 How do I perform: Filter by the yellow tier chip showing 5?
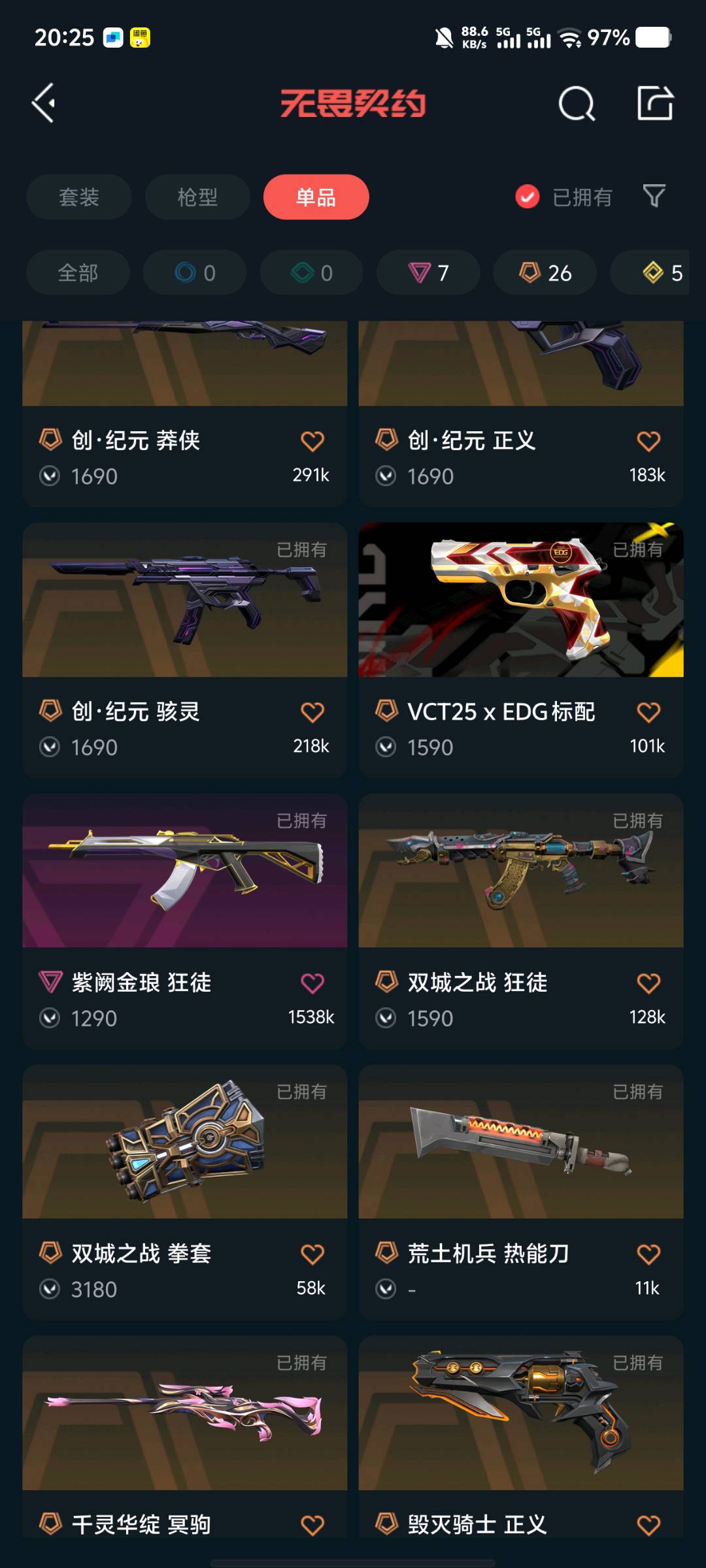(x=660, y=272)
